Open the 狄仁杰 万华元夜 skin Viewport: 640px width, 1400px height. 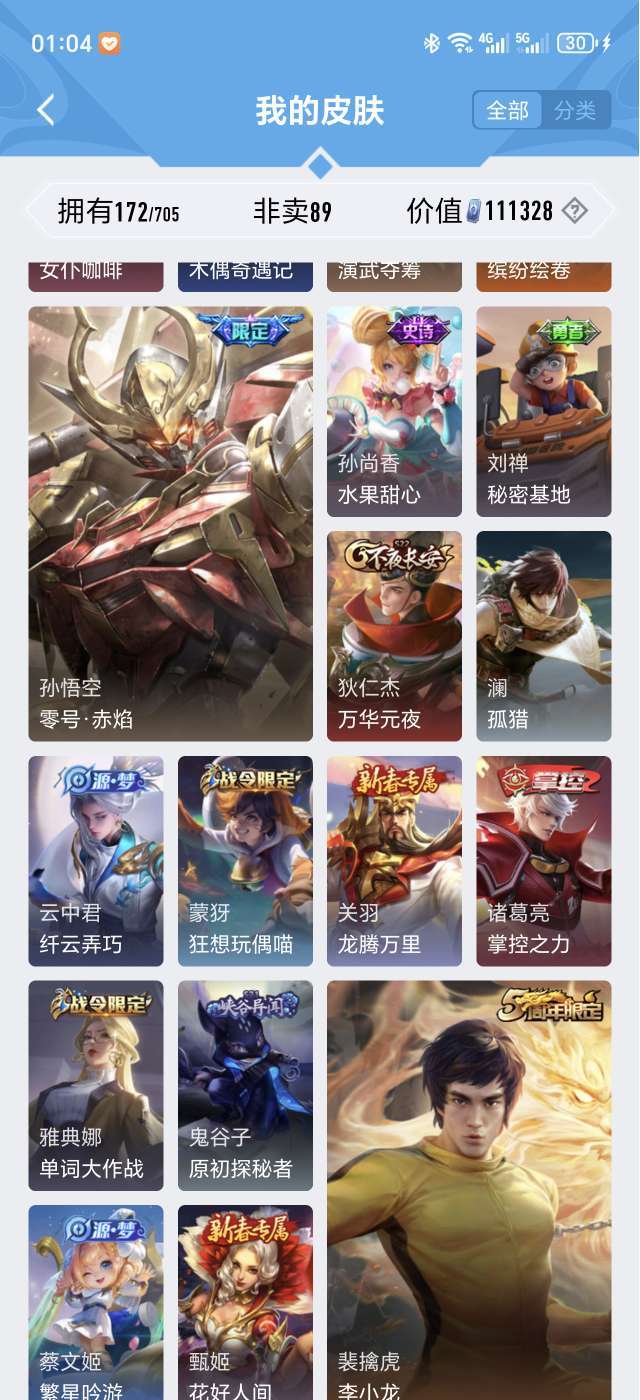(394, 636)
